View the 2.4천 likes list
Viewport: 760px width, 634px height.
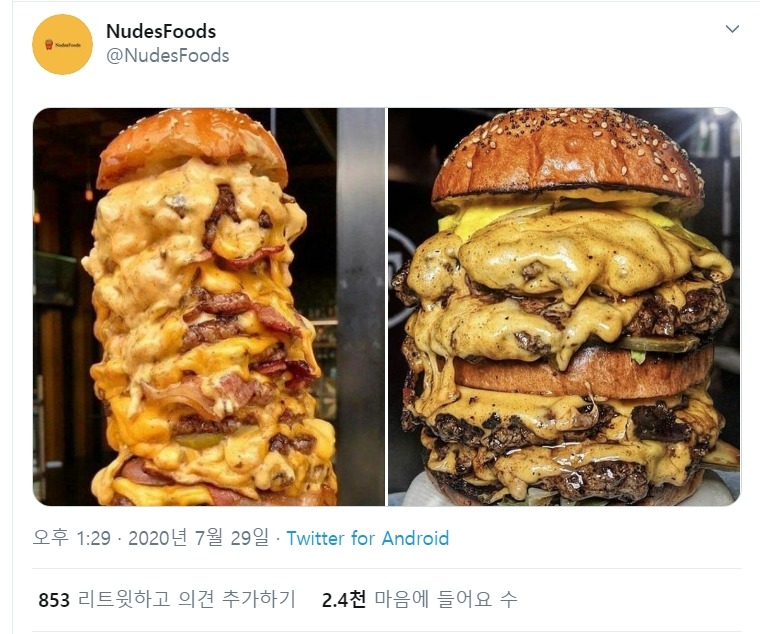420,600
